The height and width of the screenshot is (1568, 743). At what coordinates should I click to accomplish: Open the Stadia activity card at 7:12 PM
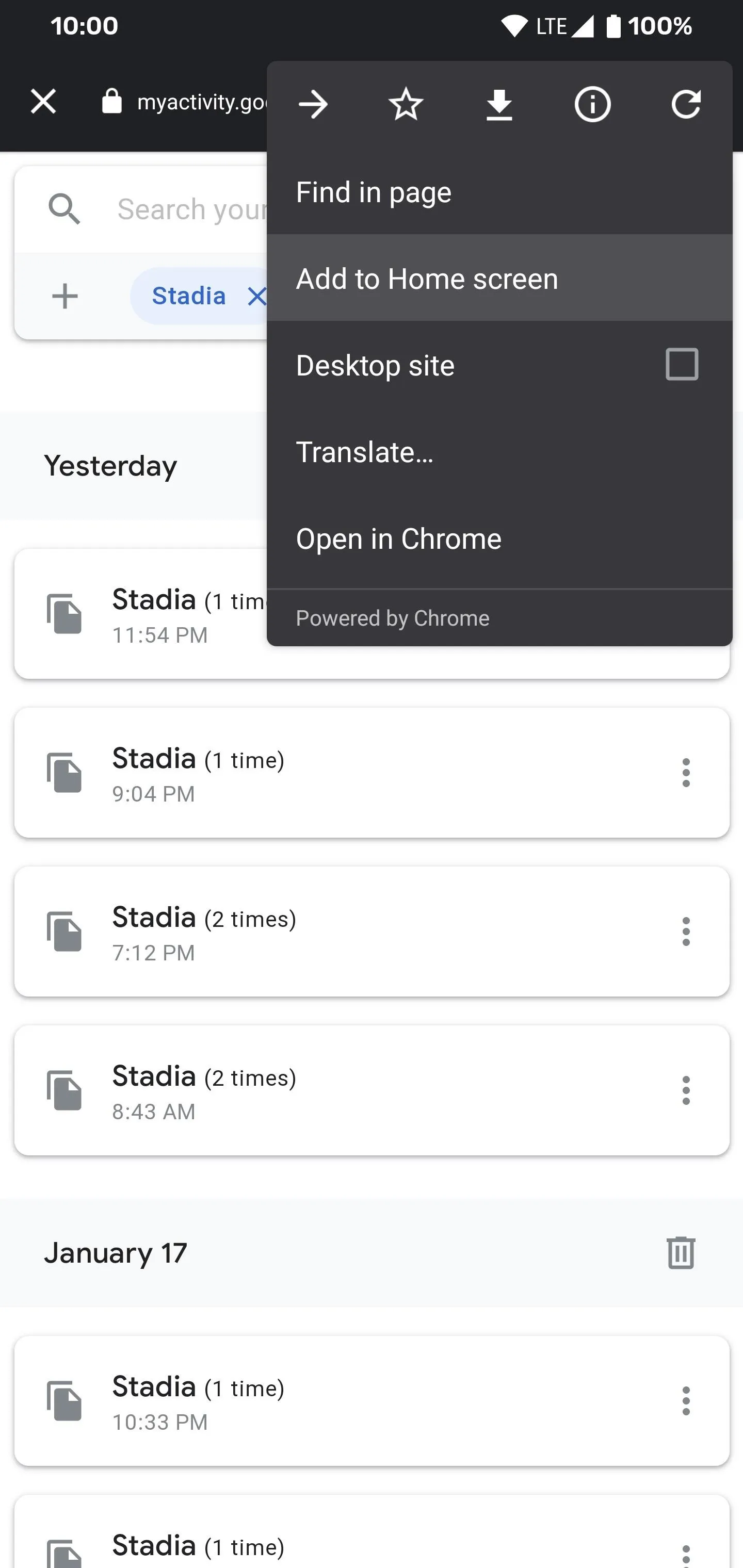372,932
